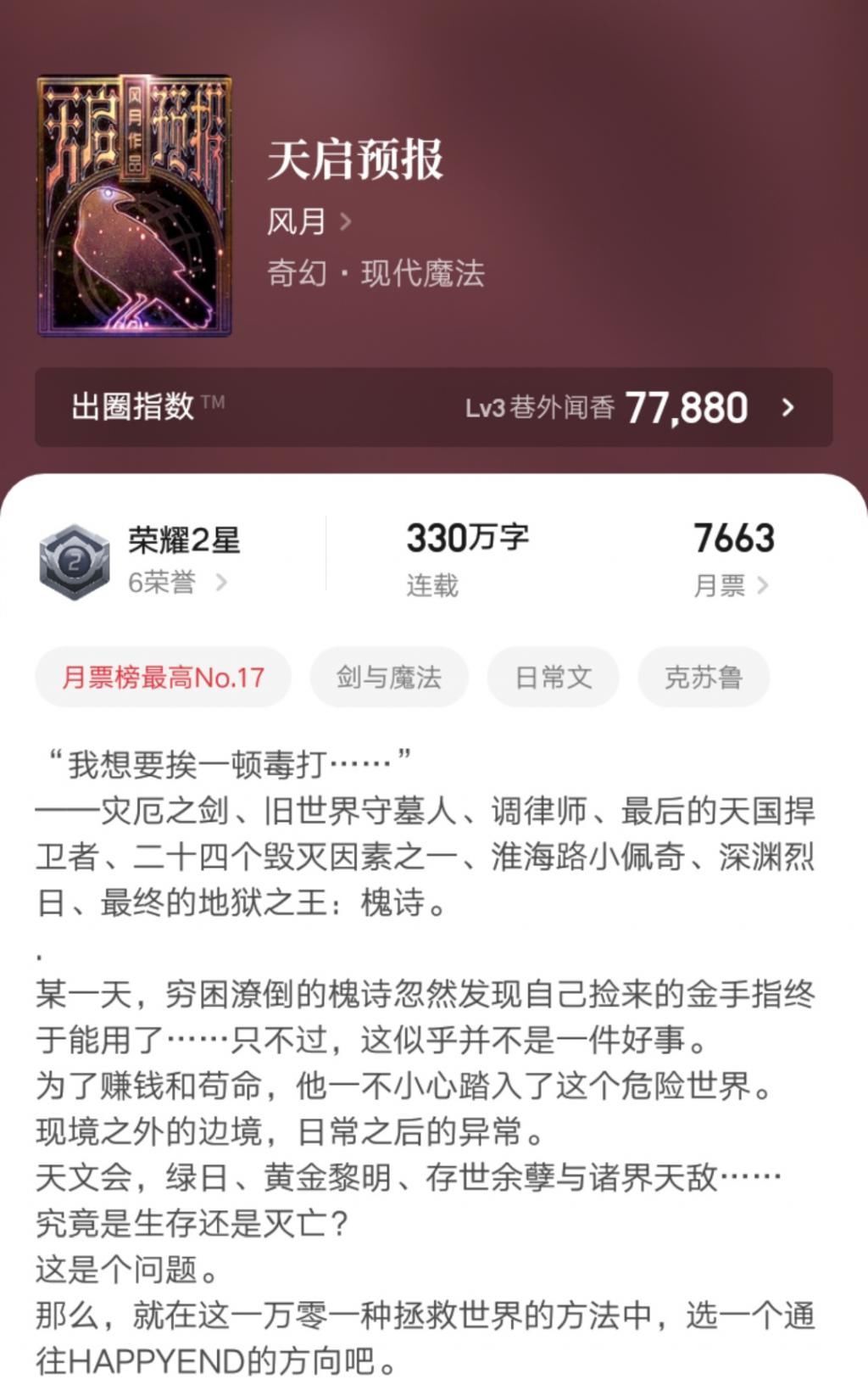Click the 77,880 influence score

point(687,408)
